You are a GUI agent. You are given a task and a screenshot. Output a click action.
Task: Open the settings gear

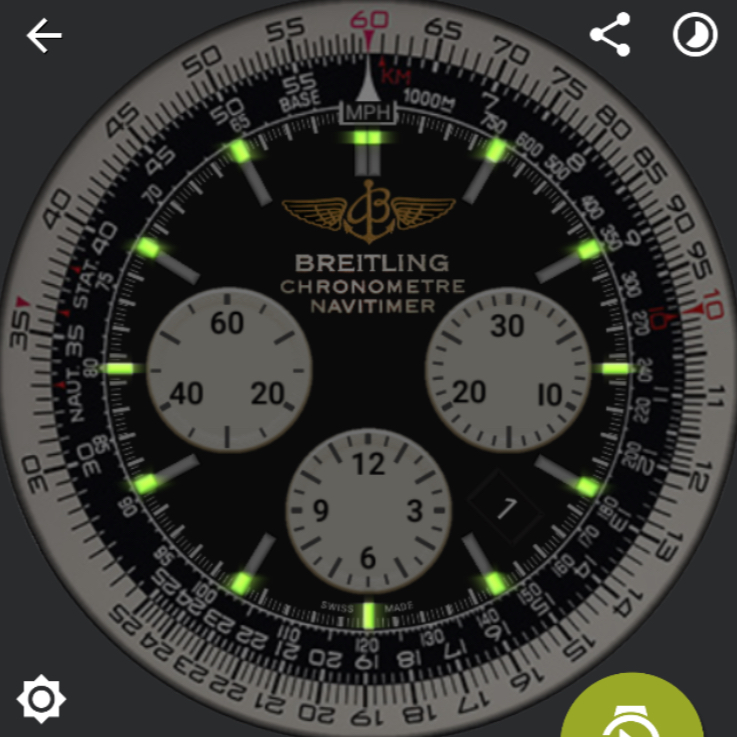click(41, 698)
